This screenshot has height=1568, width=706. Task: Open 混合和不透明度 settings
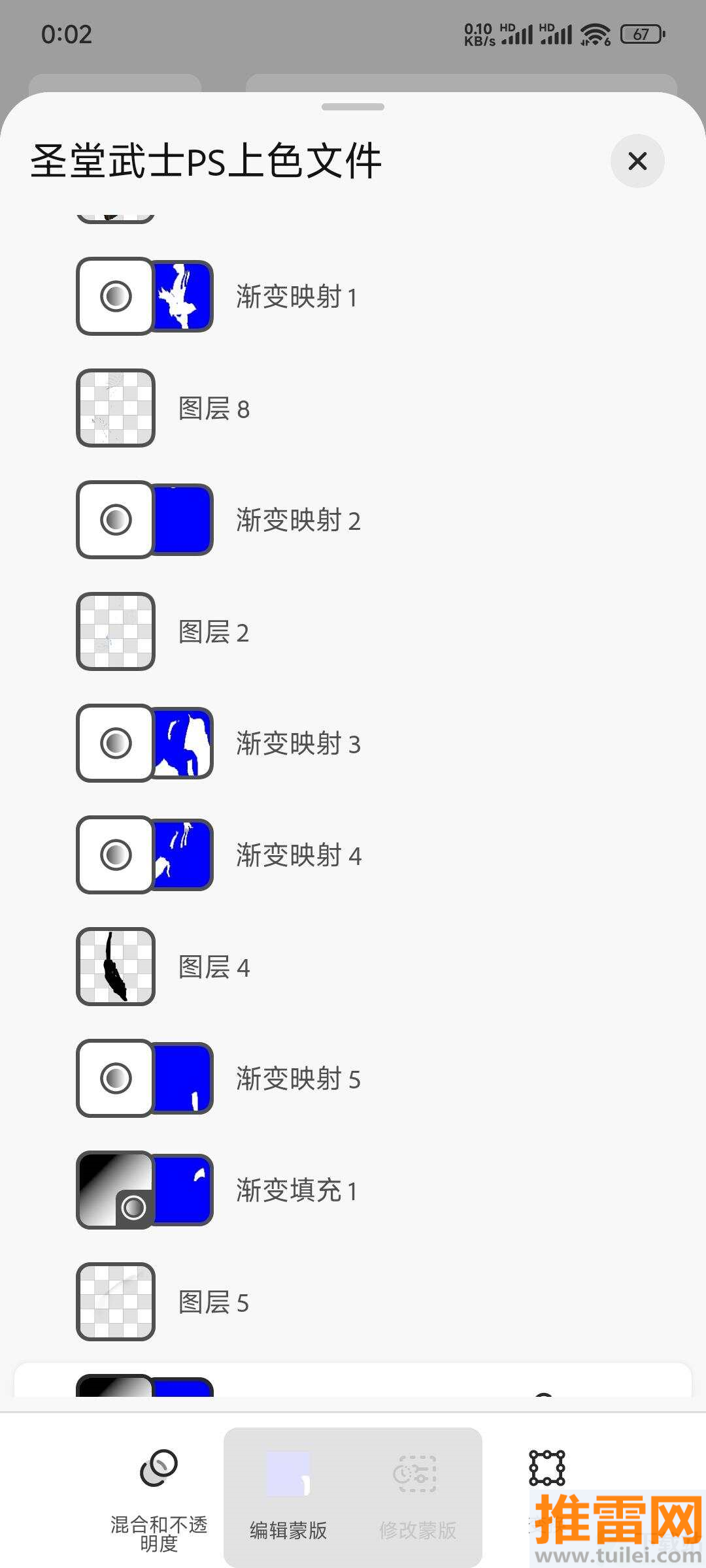coord(159,1496)
